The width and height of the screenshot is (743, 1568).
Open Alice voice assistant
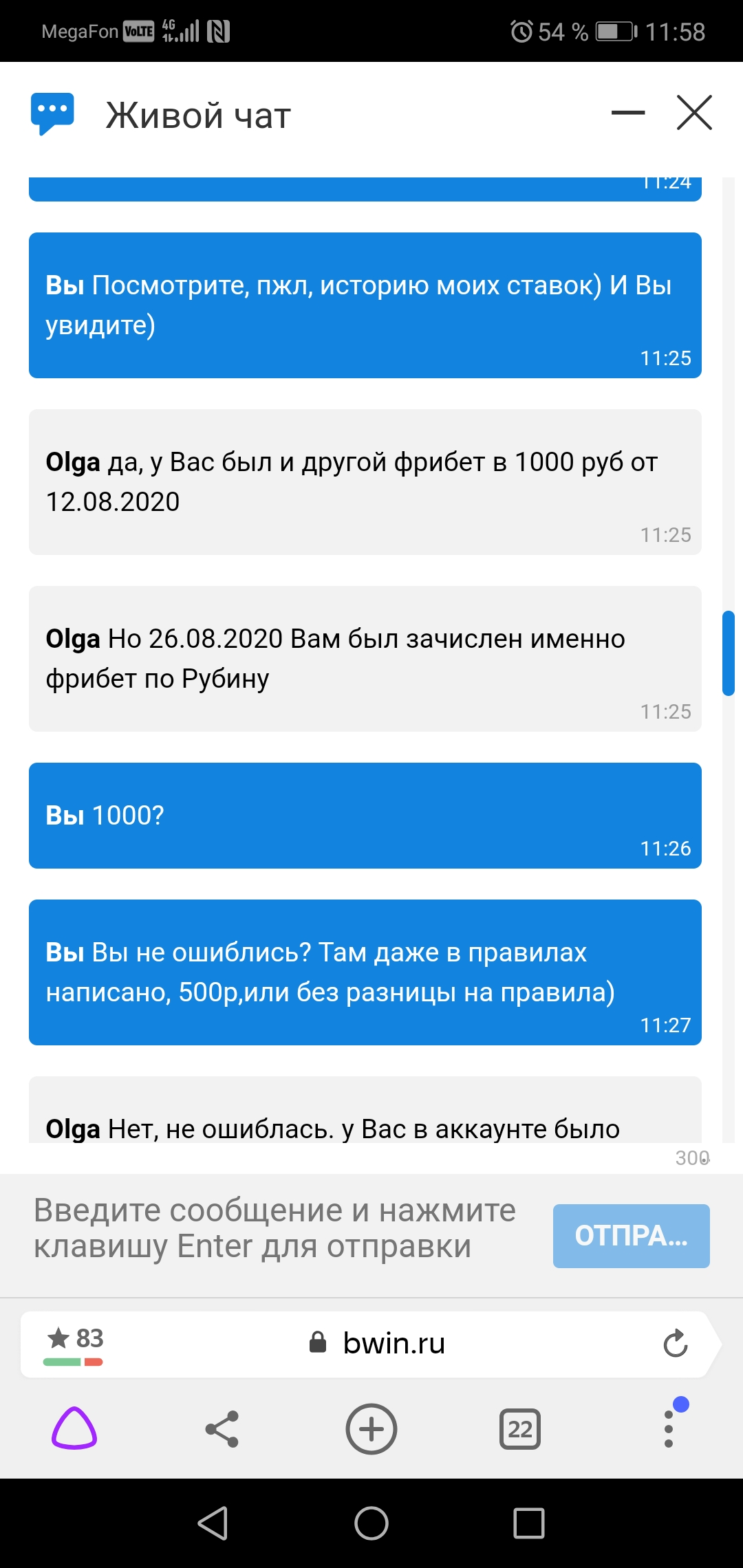74,1429
